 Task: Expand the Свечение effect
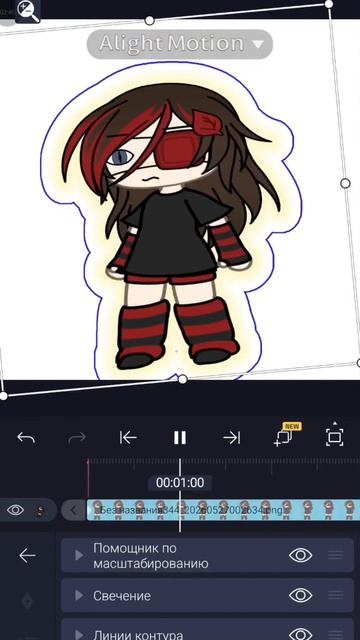pos(79,596)
